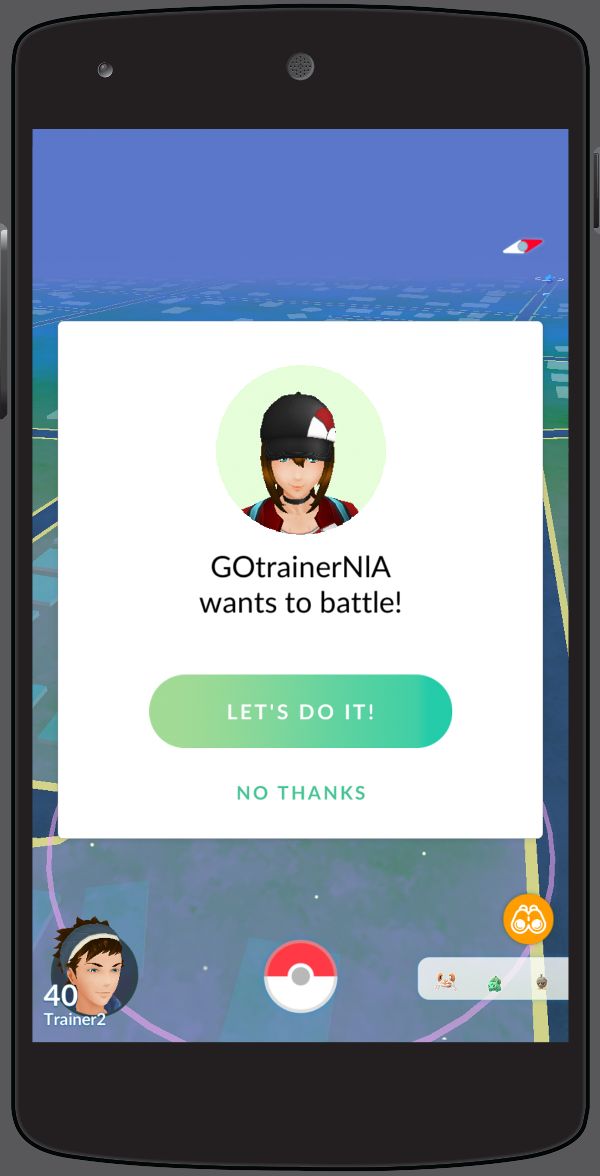Decline the battle with No Thanks
Screen dimensions: 600x1176
pyautogui.click(x=302, y=793)
